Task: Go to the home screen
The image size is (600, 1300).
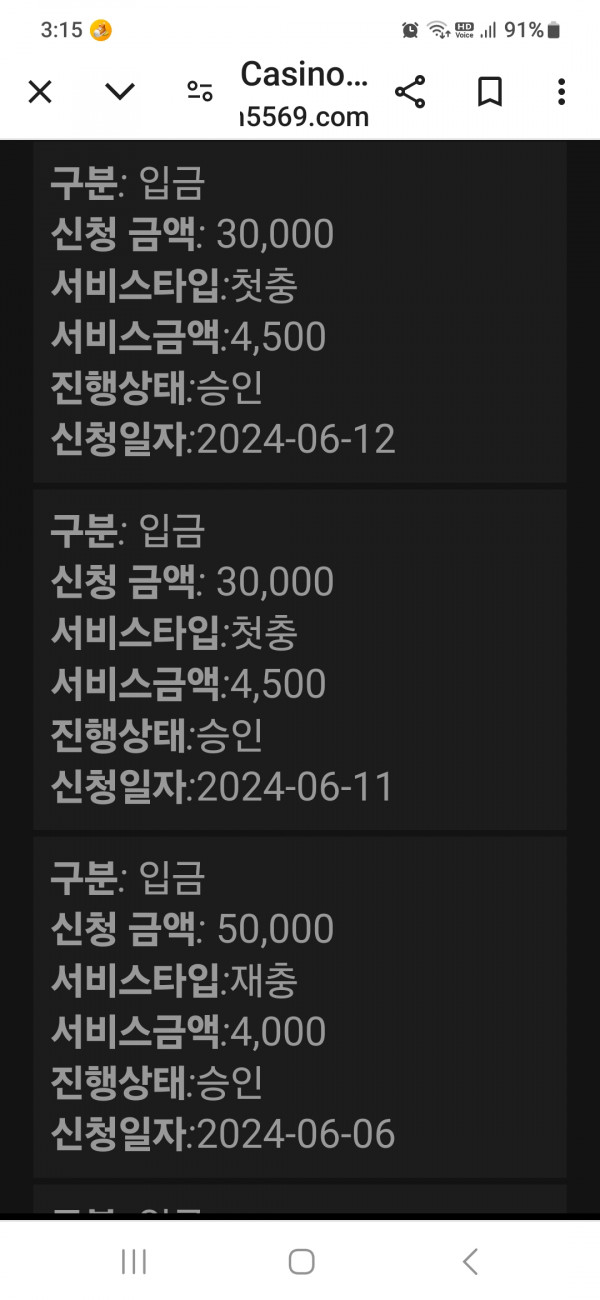Action: [301, 1262]
